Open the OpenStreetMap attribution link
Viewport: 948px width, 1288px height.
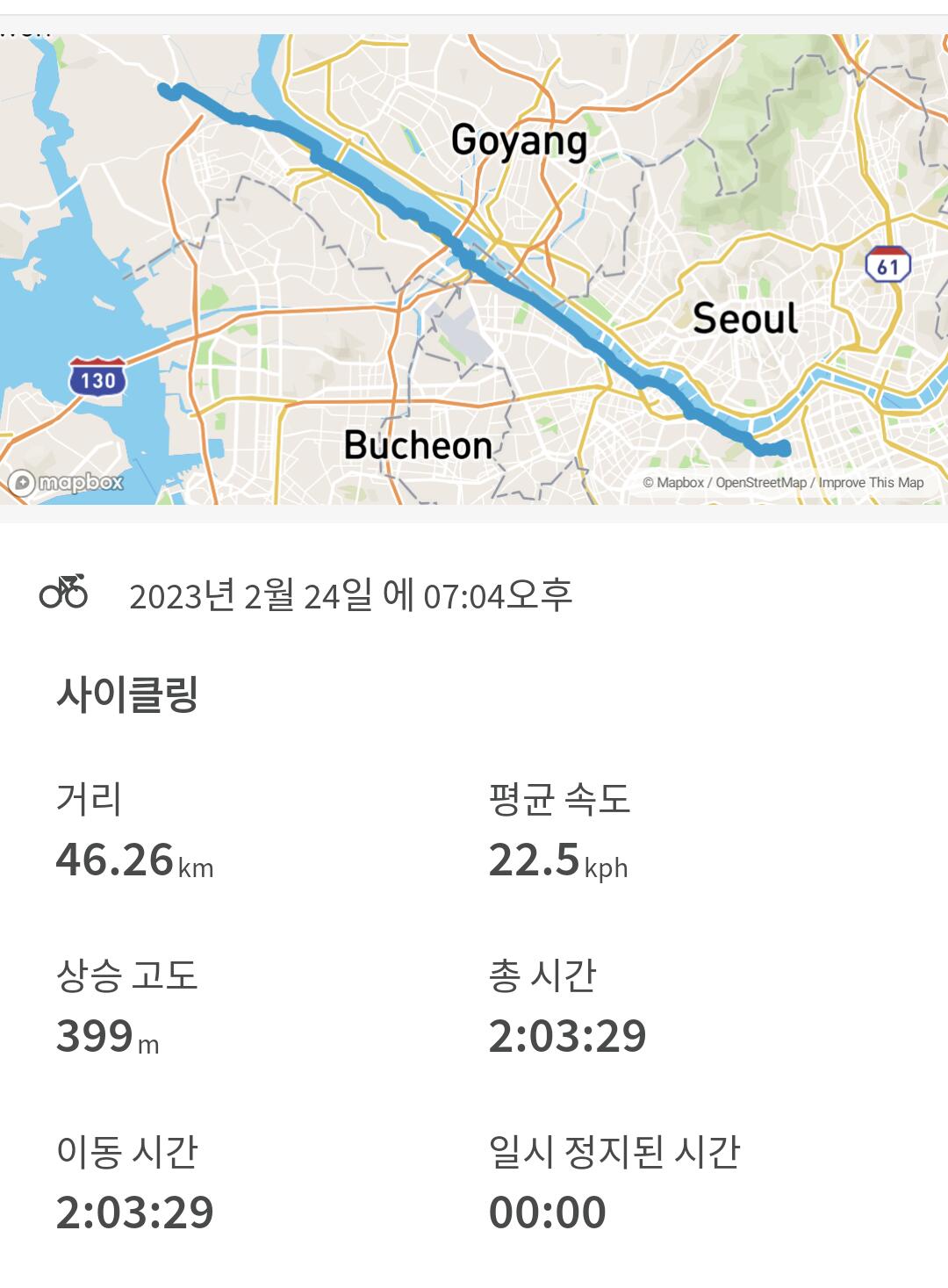pyautogui.click(x=760, y=483)
